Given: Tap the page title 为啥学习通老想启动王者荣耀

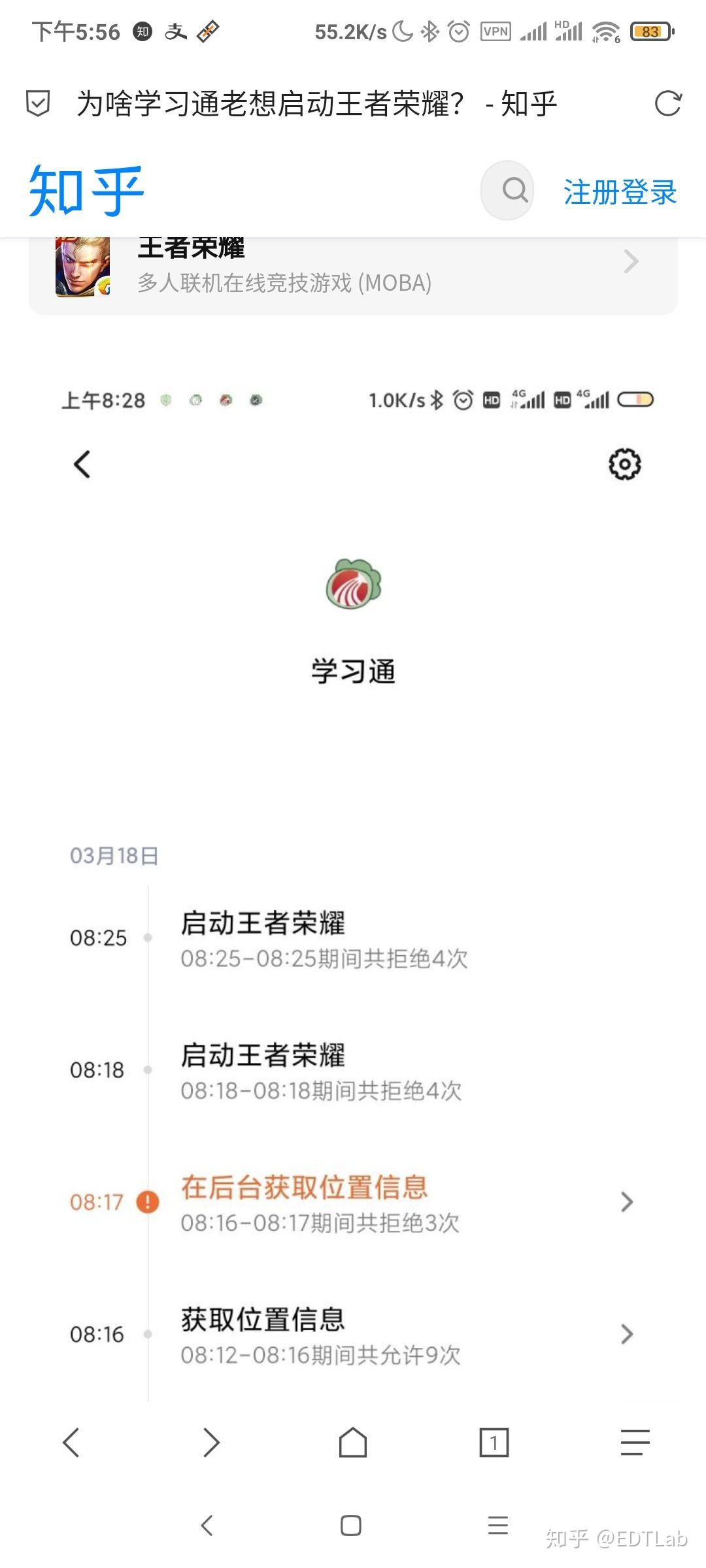Looking at the screenshot, I should pos(314,103).
